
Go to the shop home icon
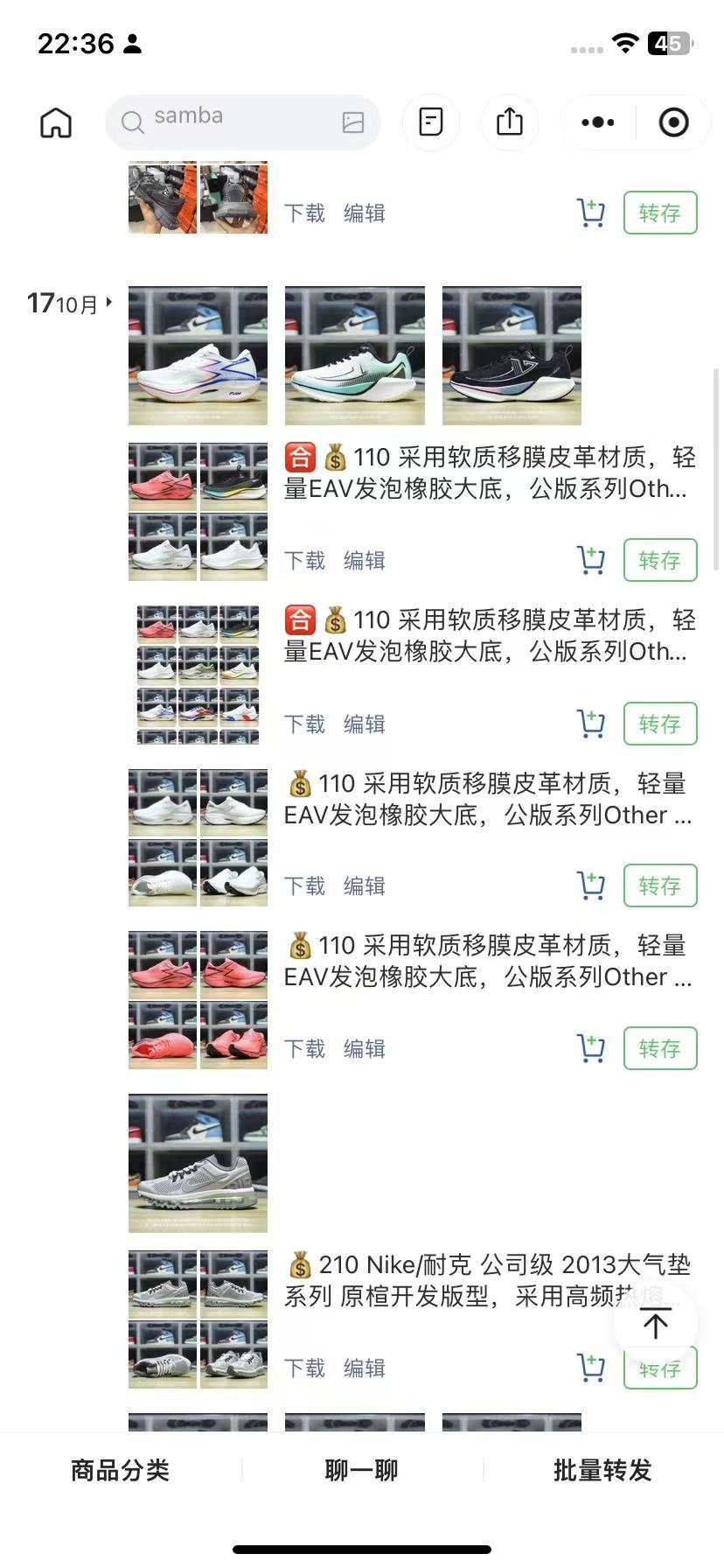point(56,122)
